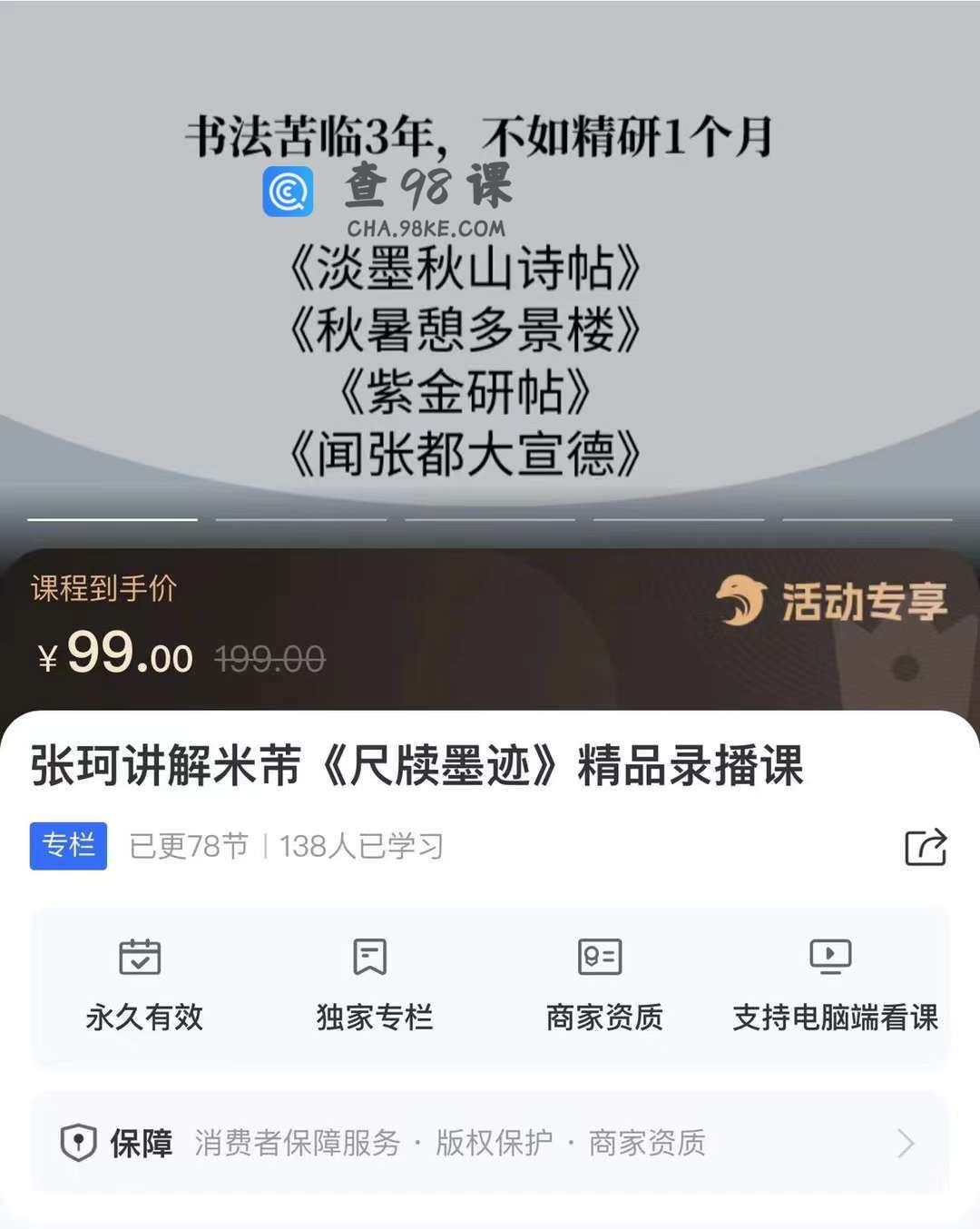Open the 保障 consumer protection row
This screenshot has height=1229, width=980.
click(490, 1143)
